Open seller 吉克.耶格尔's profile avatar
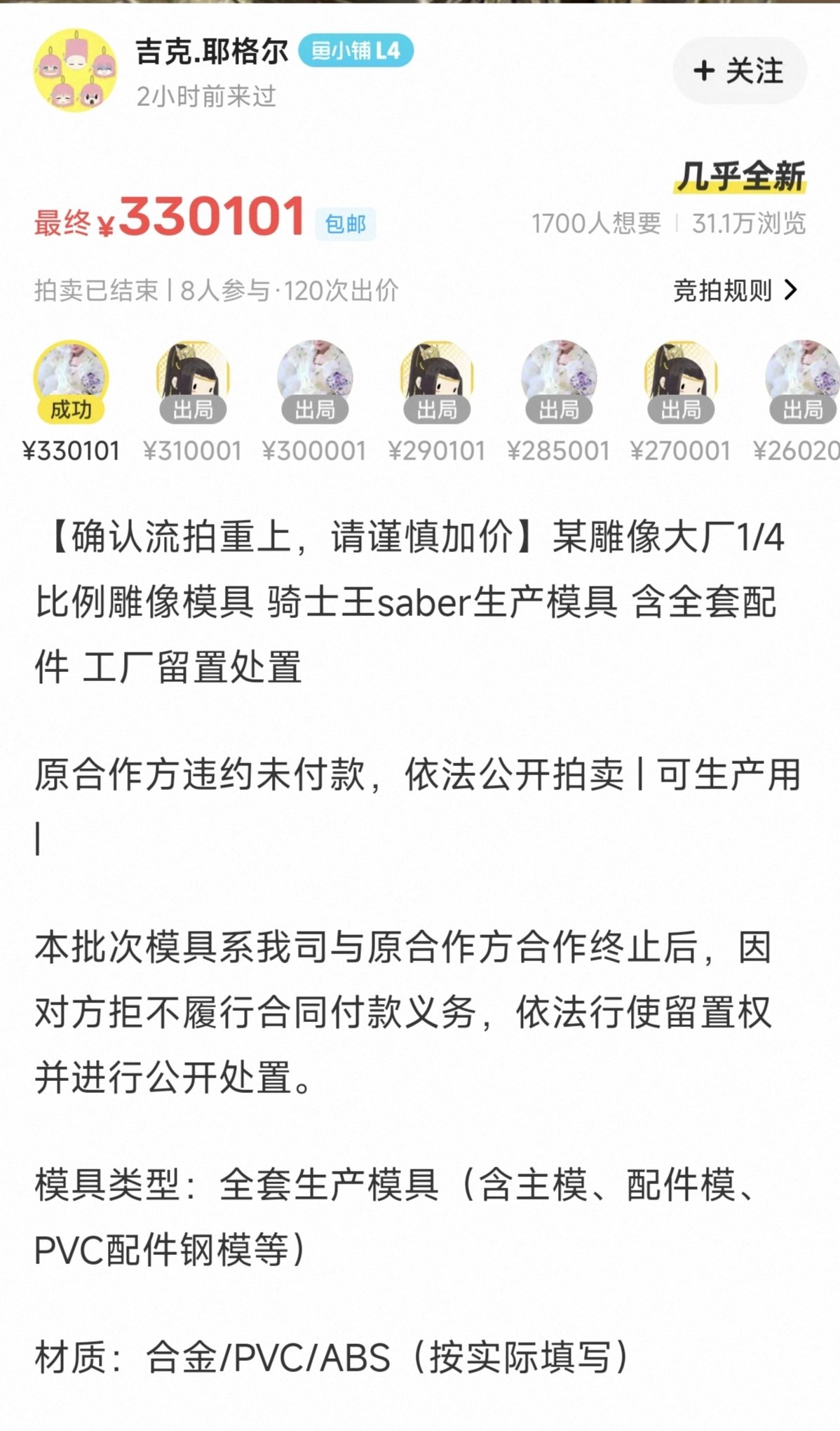This screenshot has width=840, height=1431. pos(75,70)
